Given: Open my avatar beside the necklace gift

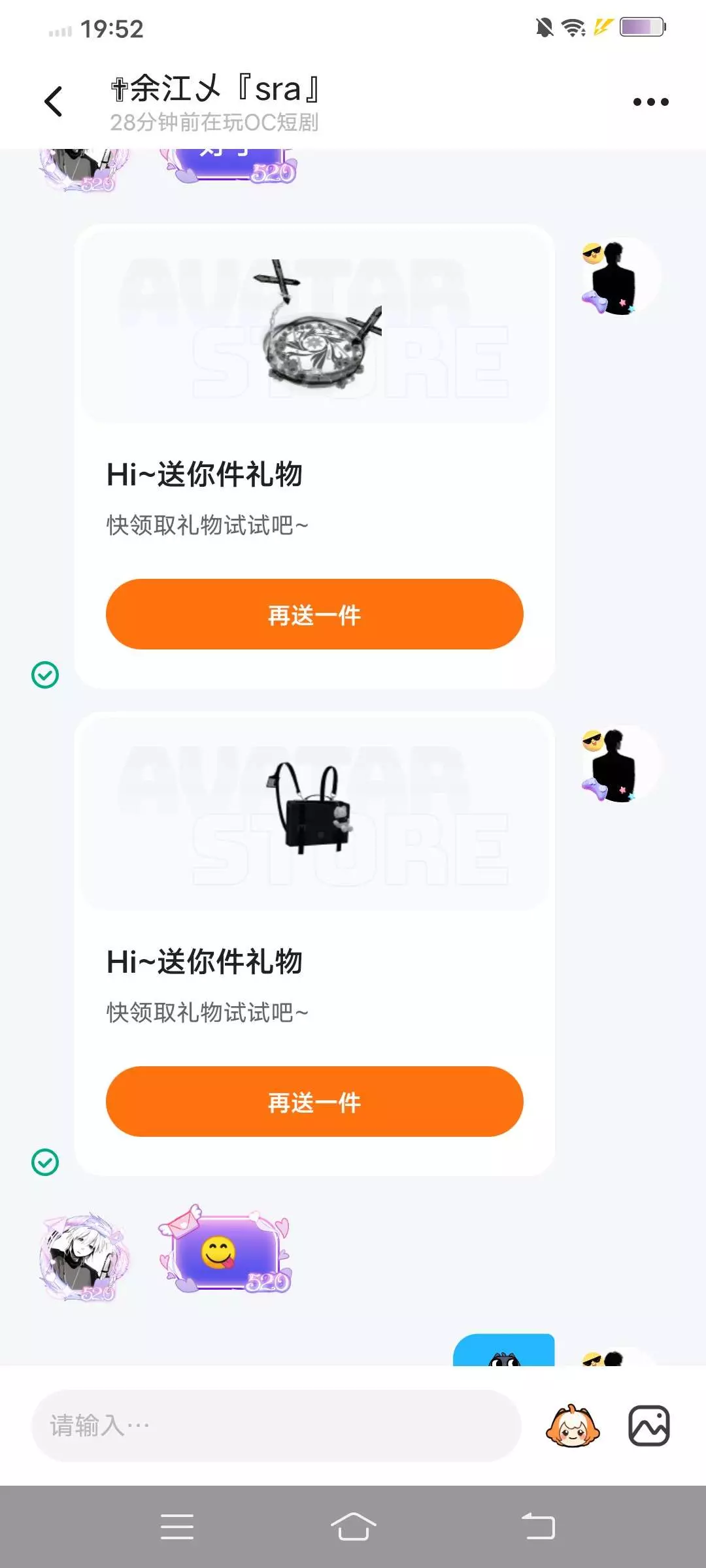Looking at the screenshot, I should click(618, 277).
